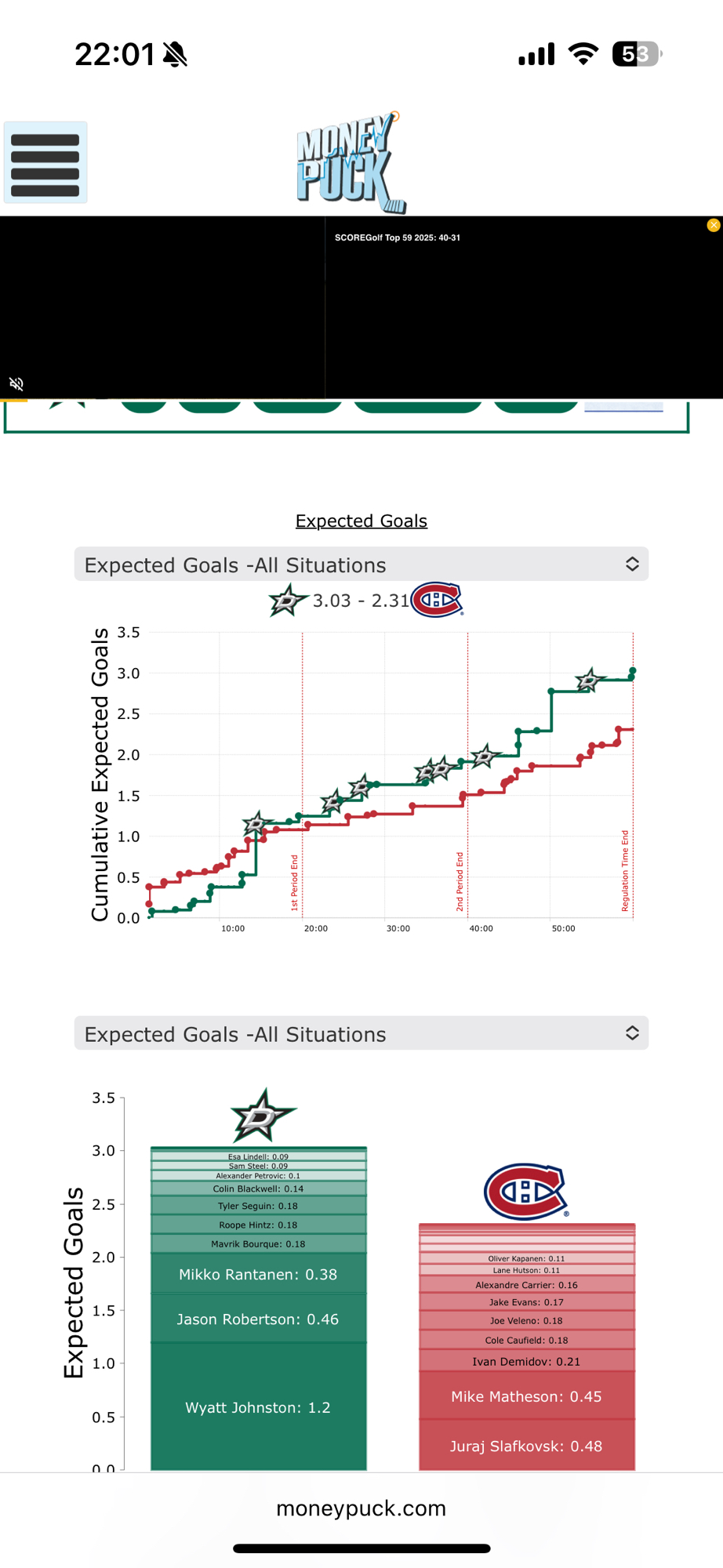Close the video ad overlay
Image resolution: width=723 pixels, height=1568 pixels.
click(713, 225)
